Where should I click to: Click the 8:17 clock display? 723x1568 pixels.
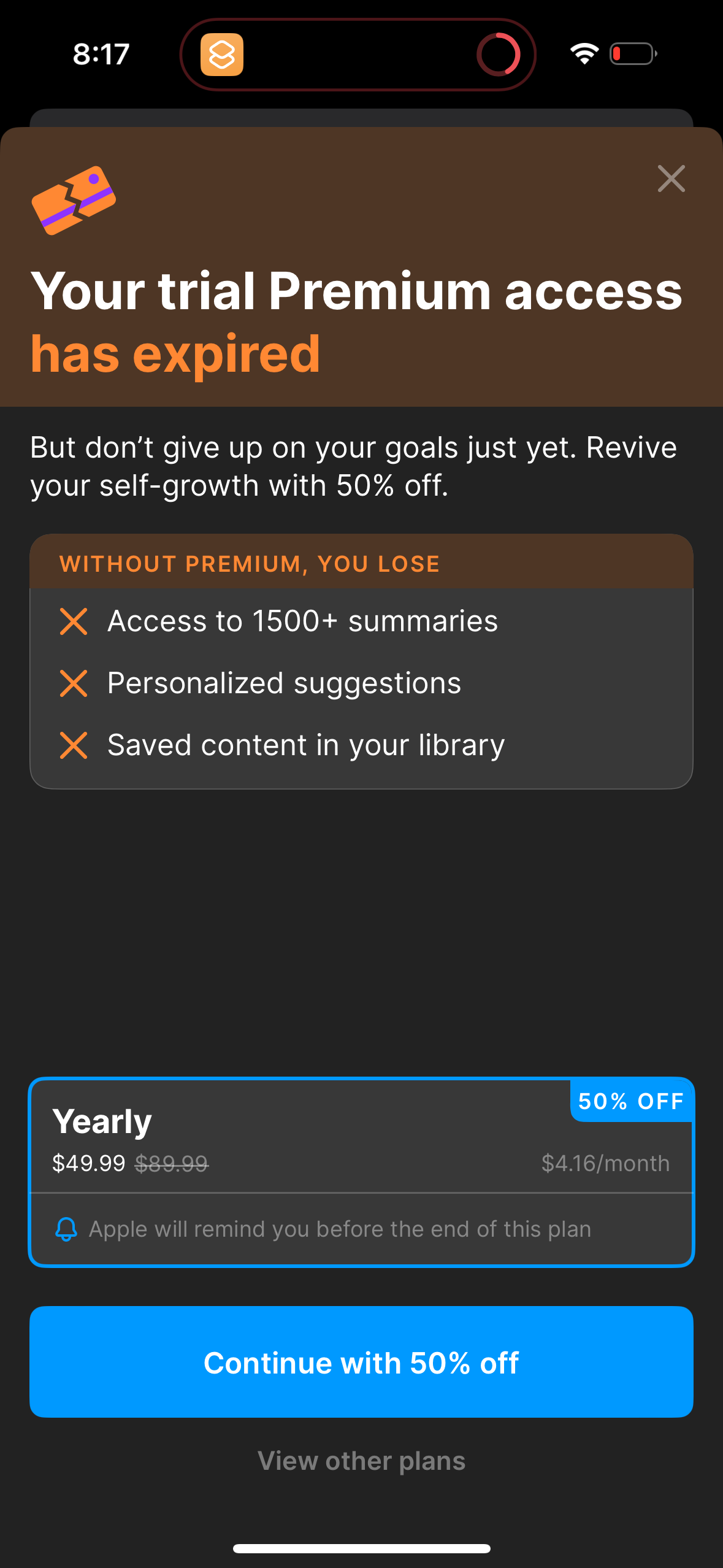(100, 54)
